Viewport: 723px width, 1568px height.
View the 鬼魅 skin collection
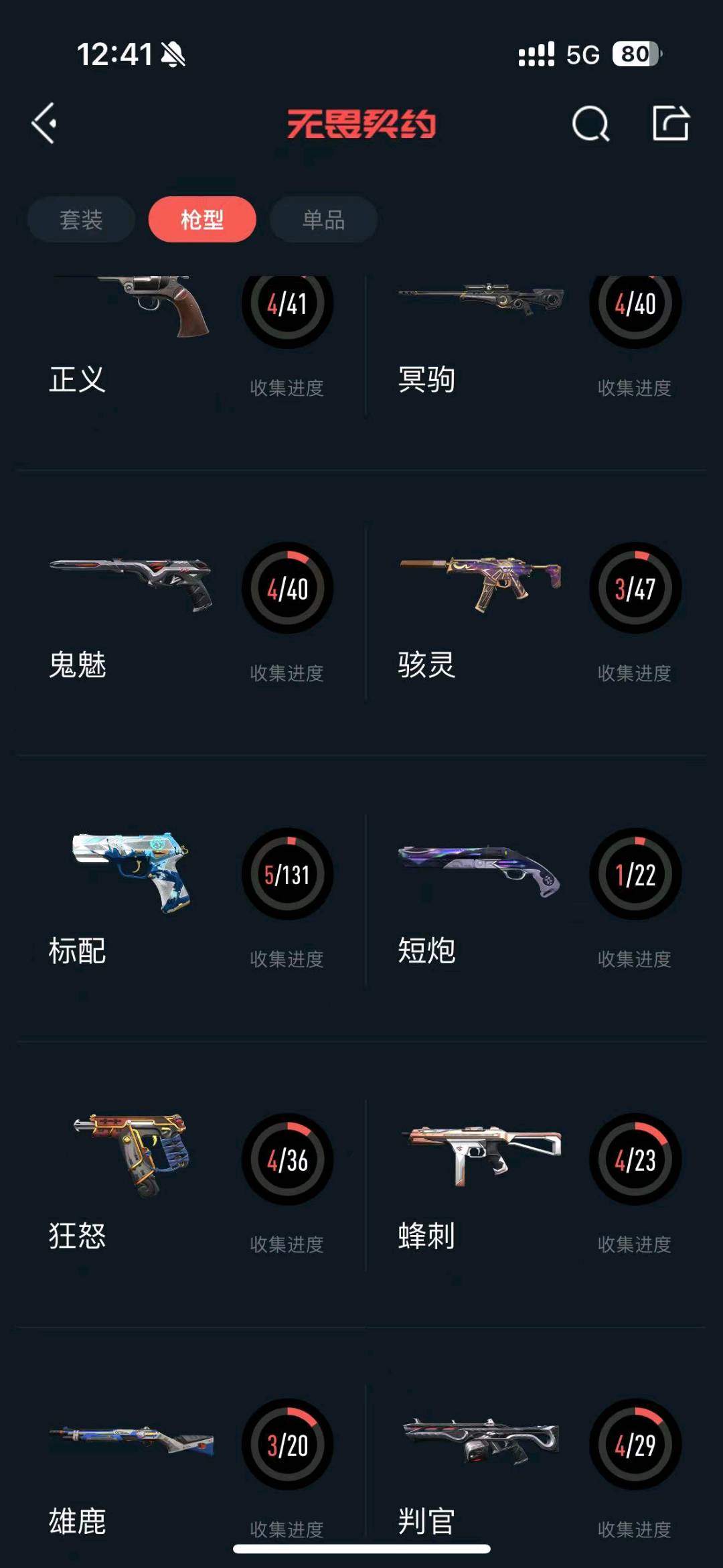(x=191, y=615)
